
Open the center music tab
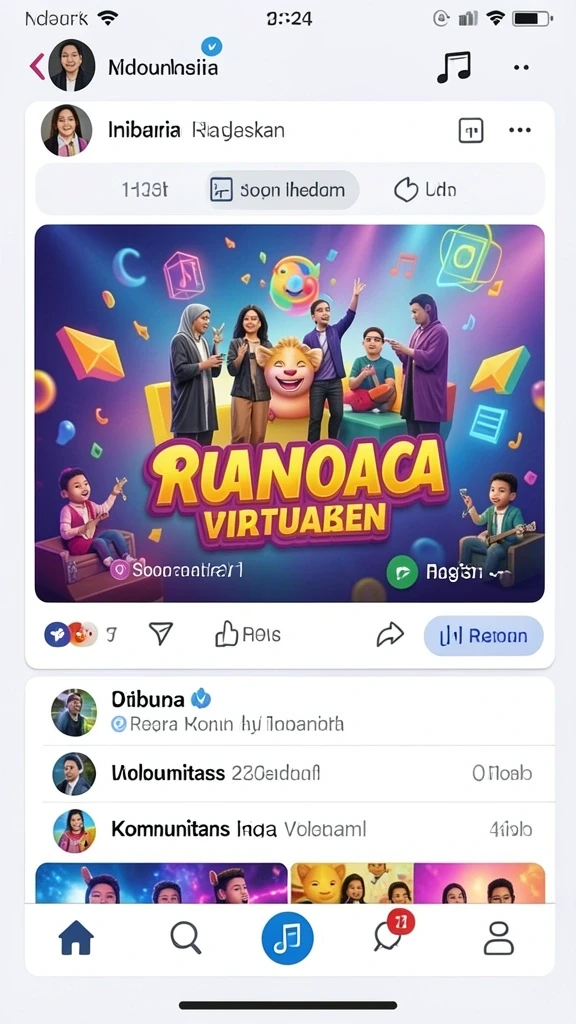[288, 938]
